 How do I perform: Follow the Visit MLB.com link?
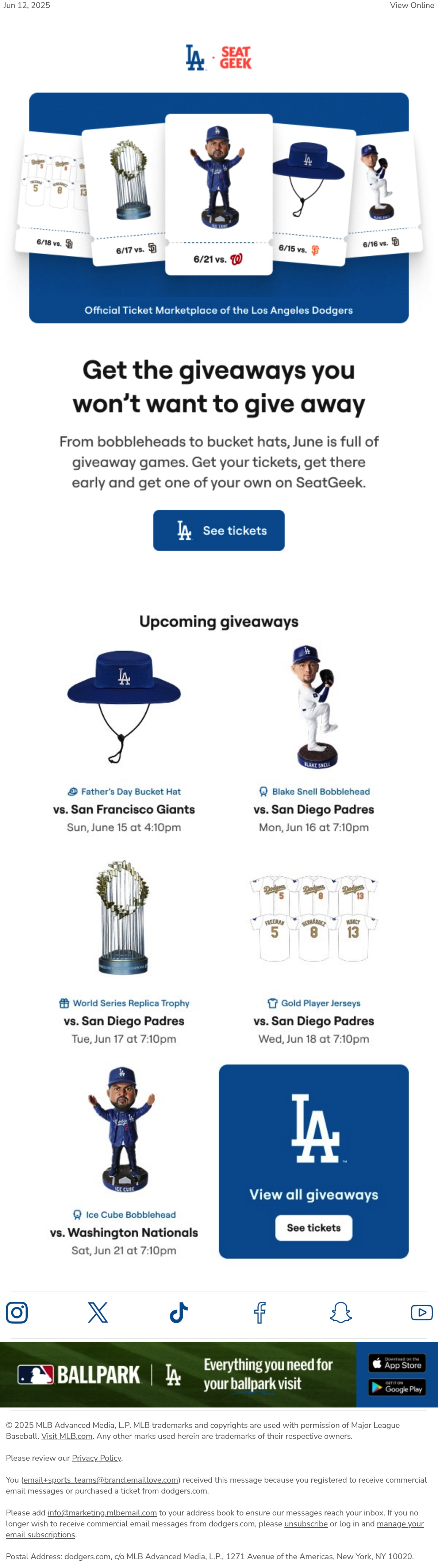coord(67,1436)
